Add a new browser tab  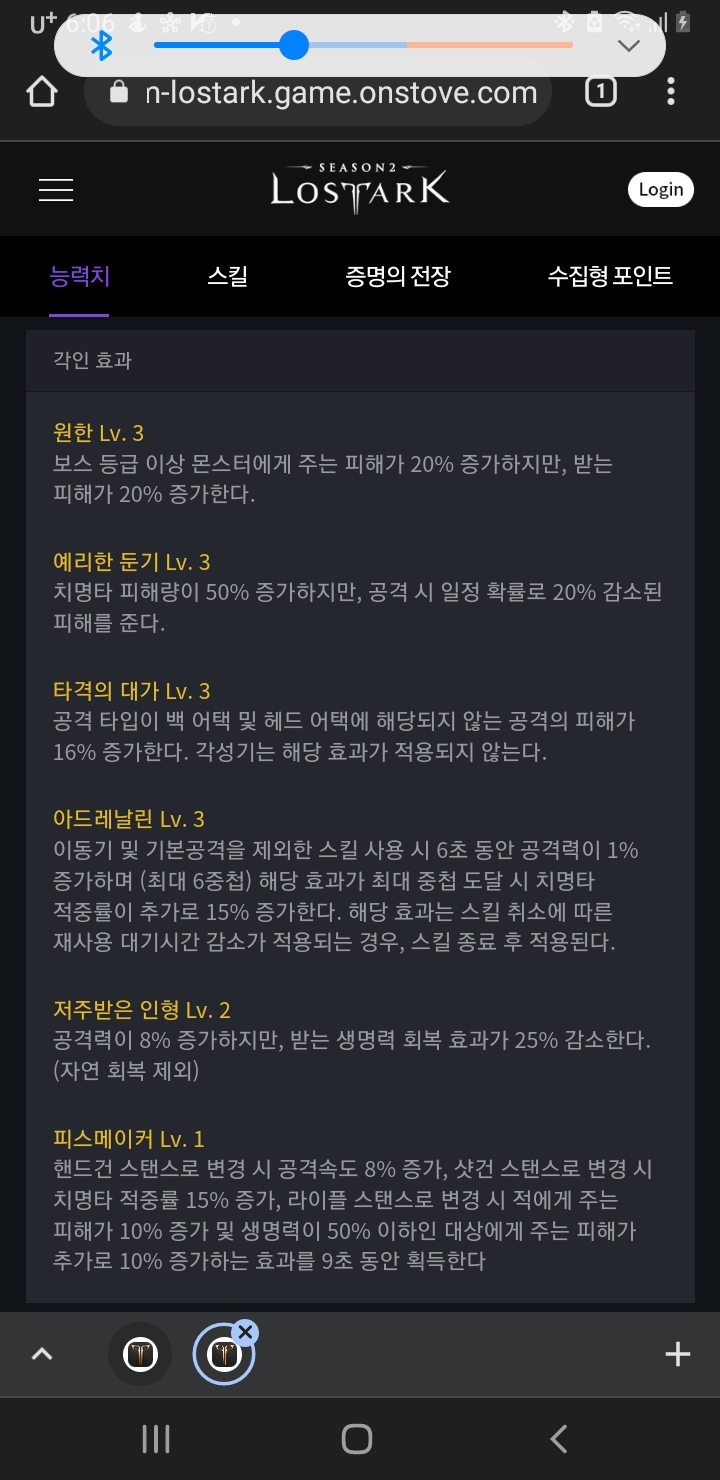(x=678, y=1354)
